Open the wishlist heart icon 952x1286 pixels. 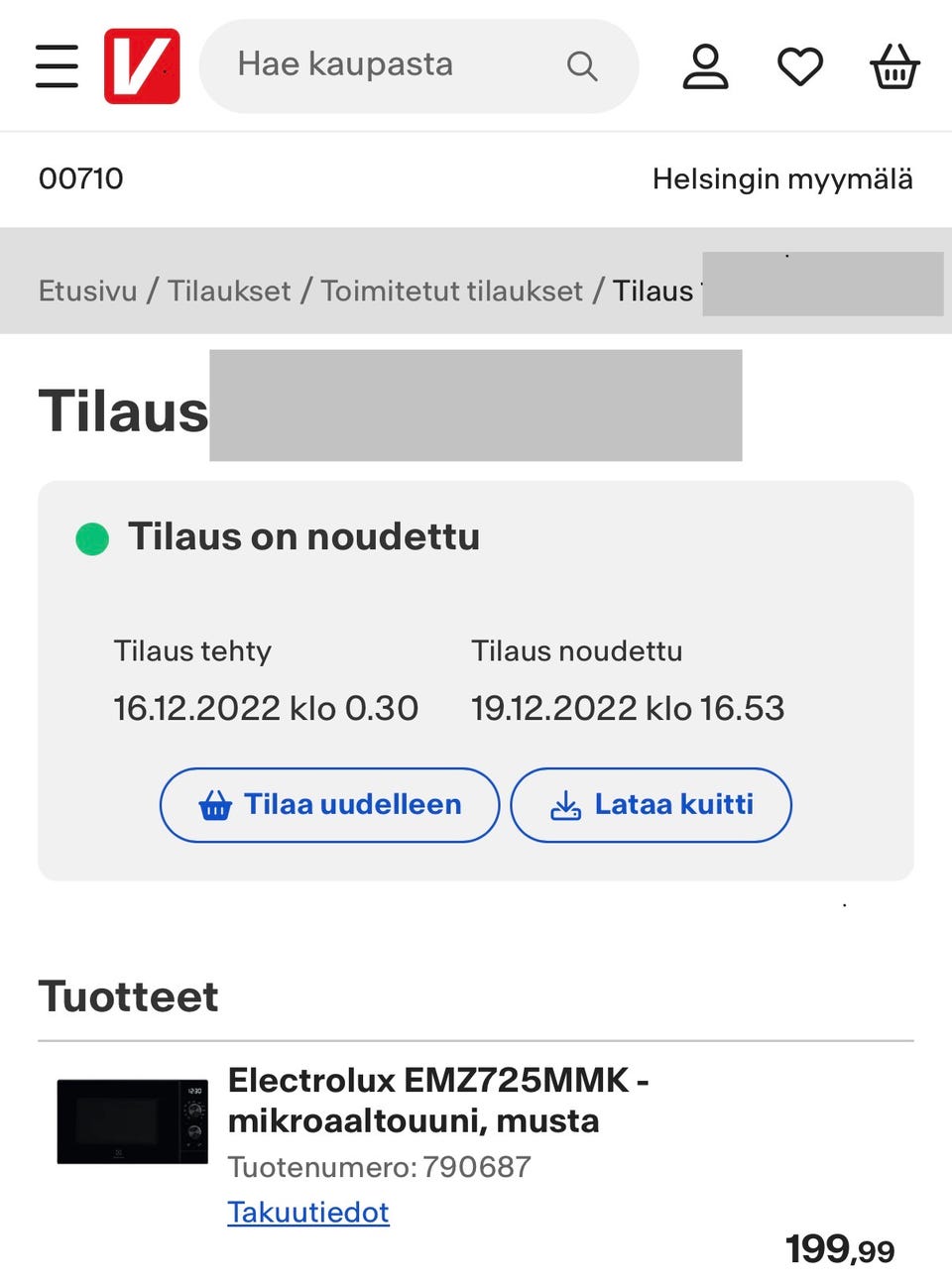799,65
